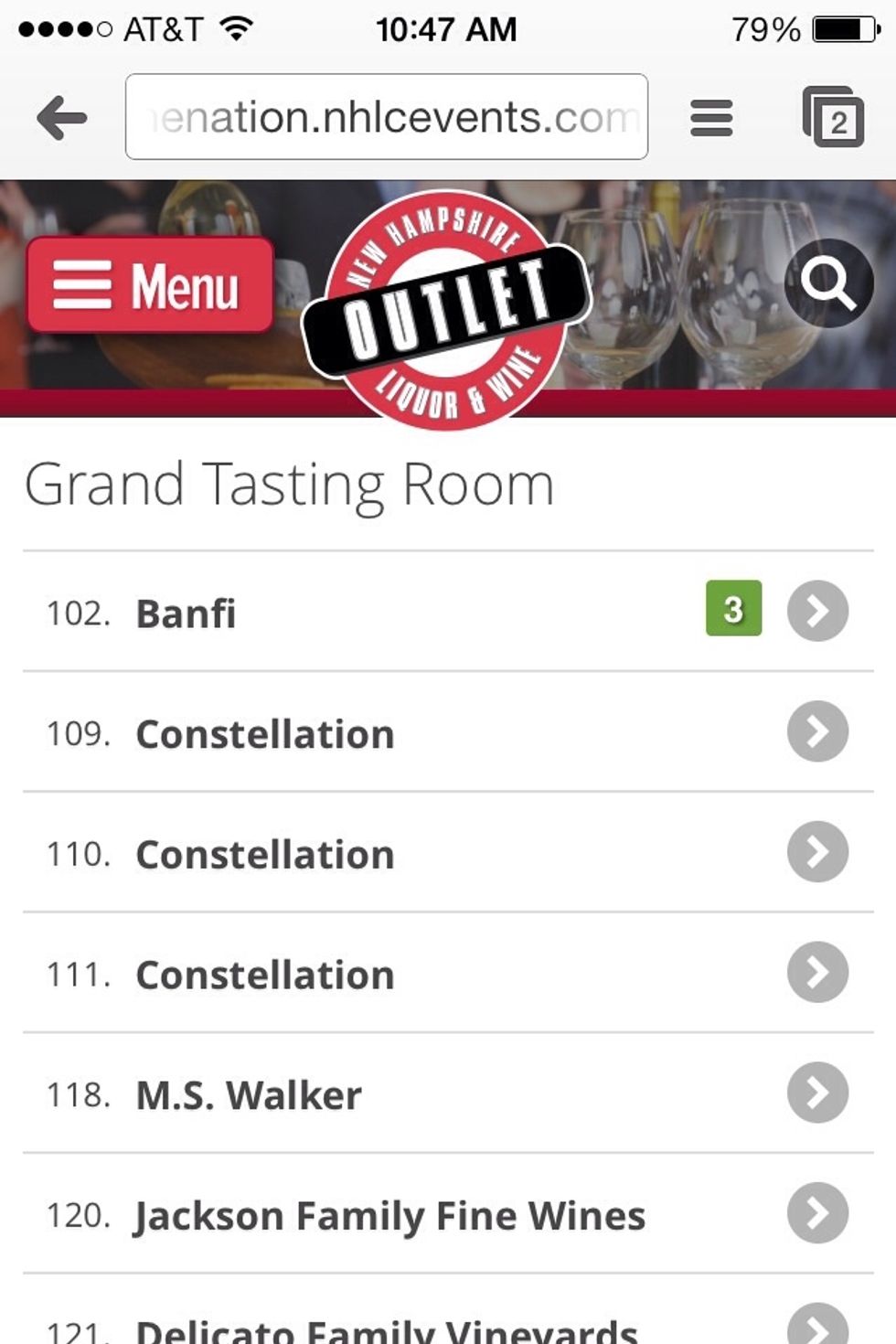Tap the back arrow to return to previous page
Screen dimensions: 896x1344
59,115
